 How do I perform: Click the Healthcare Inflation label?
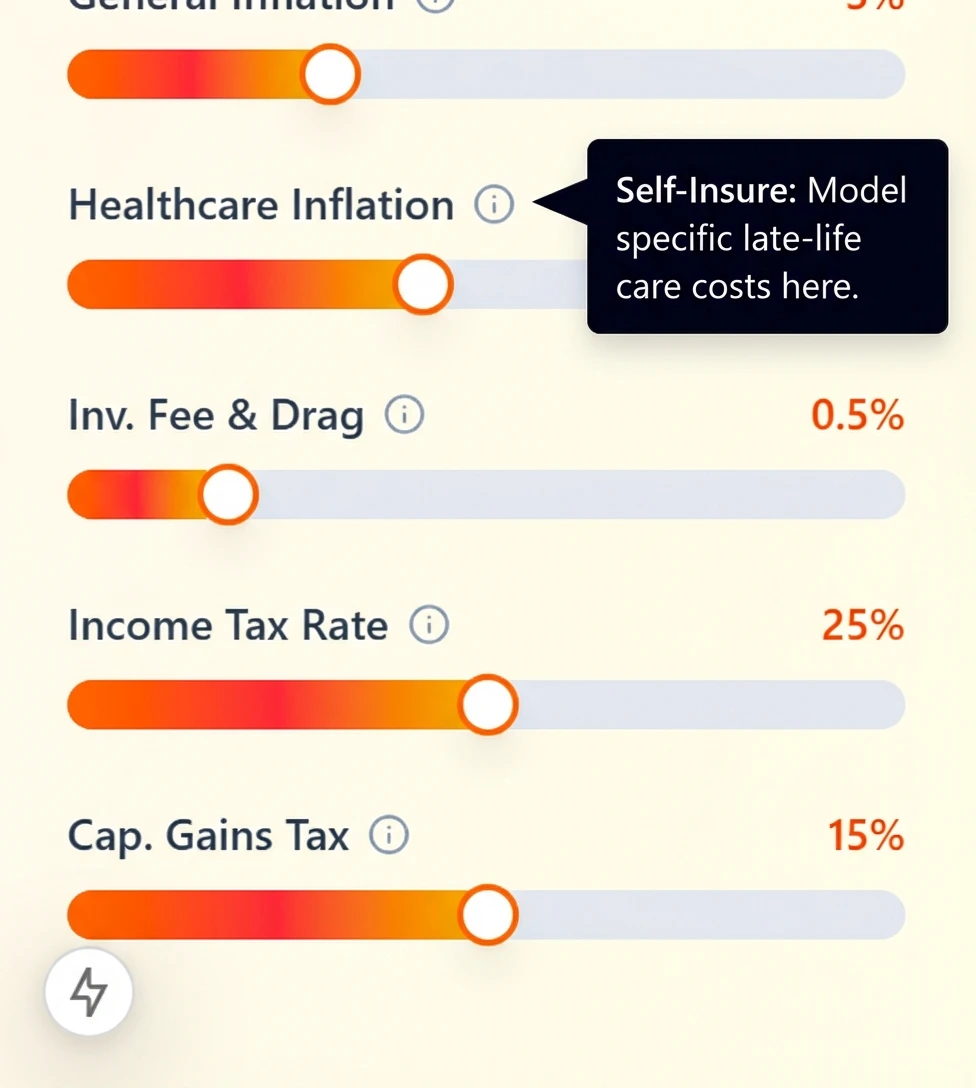259,205
